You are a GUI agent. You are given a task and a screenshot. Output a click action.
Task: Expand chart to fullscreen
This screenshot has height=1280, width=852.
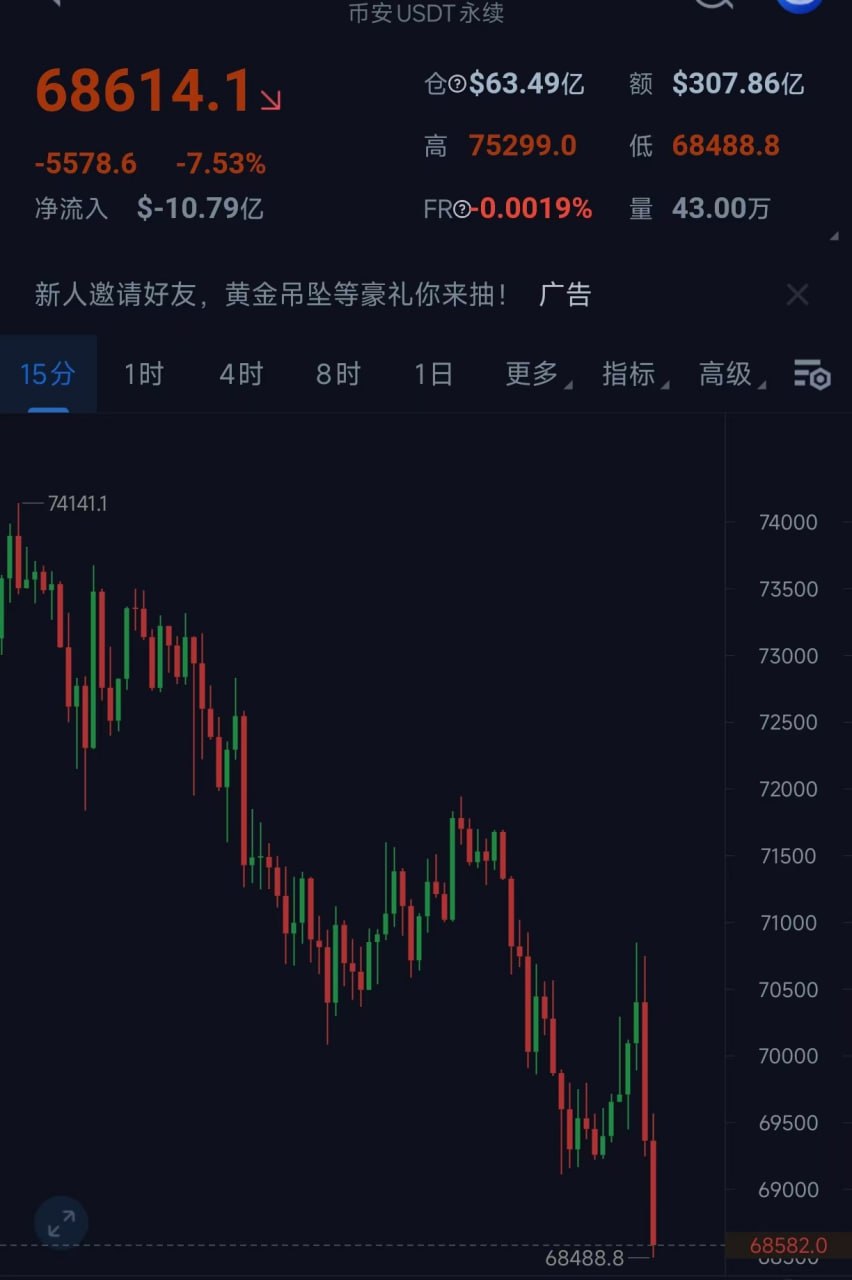click(x=61, y=1222)
